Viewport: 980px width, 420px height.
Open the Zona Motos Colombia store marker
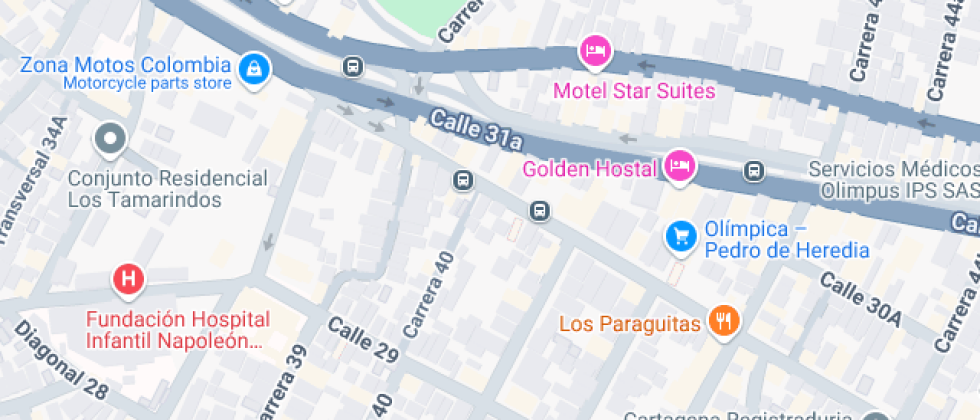point(254,69)
